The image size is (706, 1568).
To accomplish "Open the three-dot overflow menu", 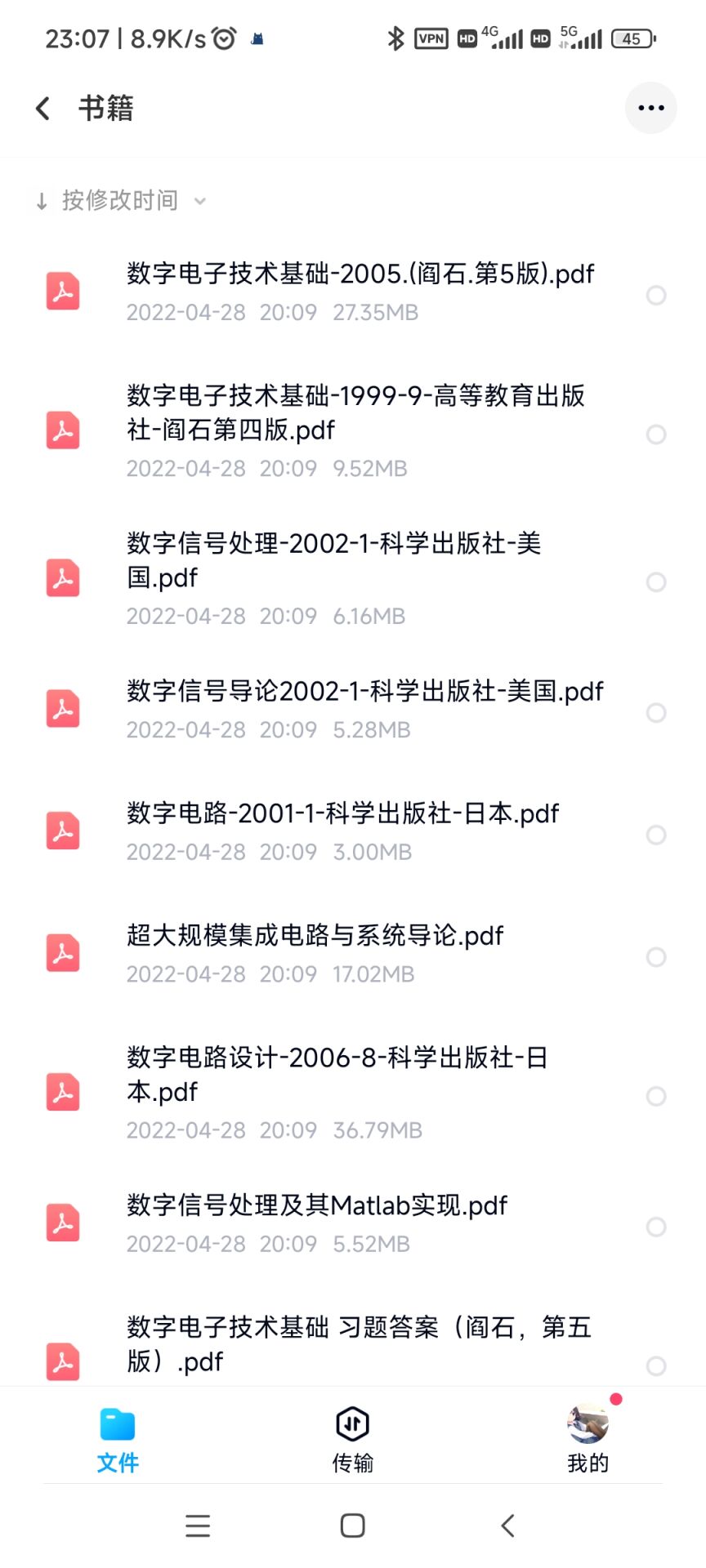I will [650, 108].
